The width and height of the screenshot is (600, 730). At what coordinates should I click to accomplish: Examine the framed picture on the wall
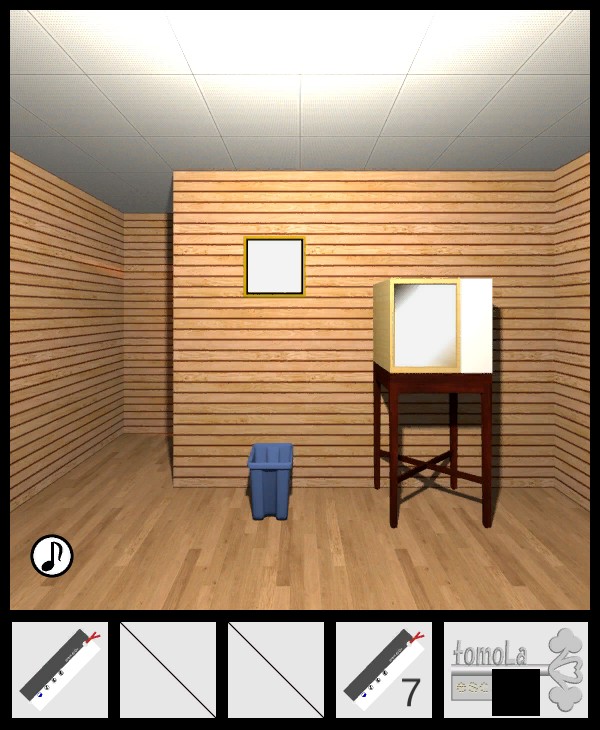(274, 266)
